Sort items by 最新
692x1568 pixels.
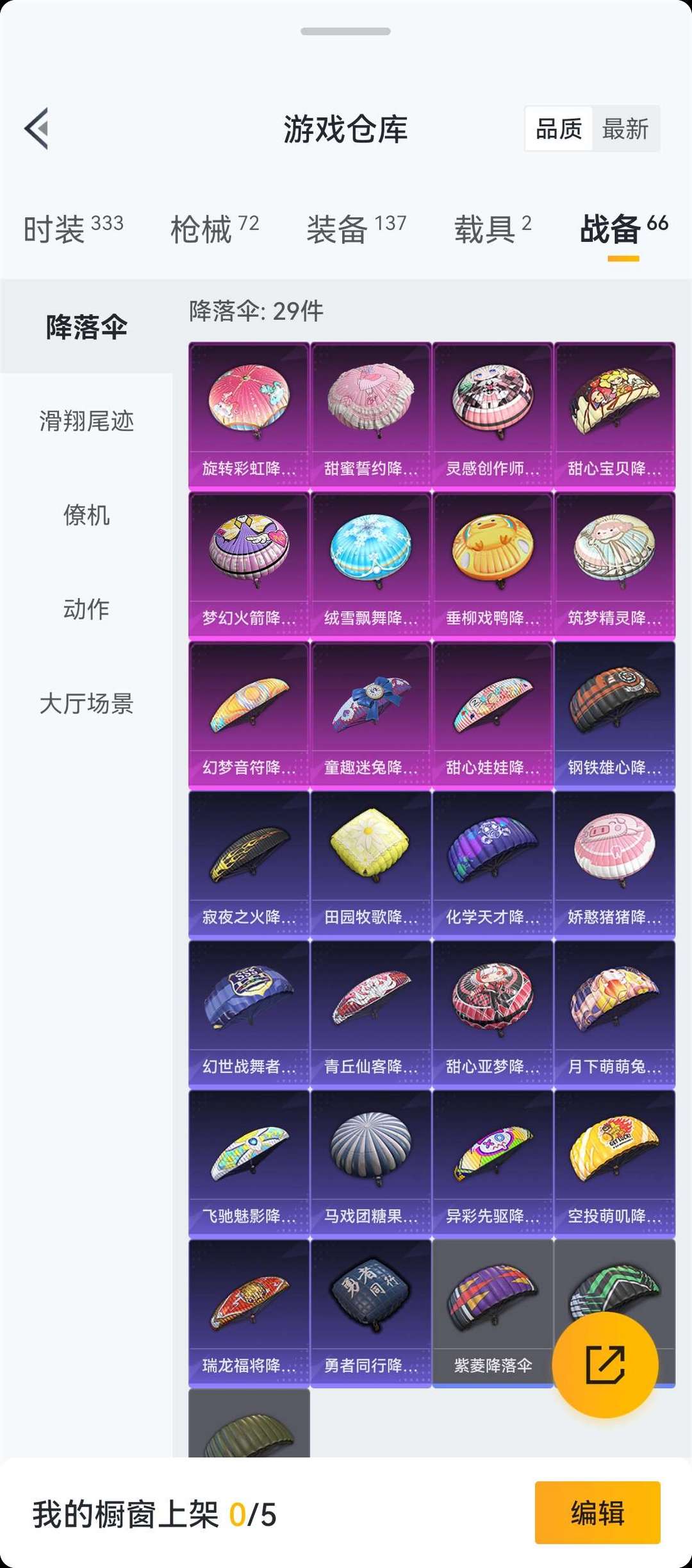[625, 129]
